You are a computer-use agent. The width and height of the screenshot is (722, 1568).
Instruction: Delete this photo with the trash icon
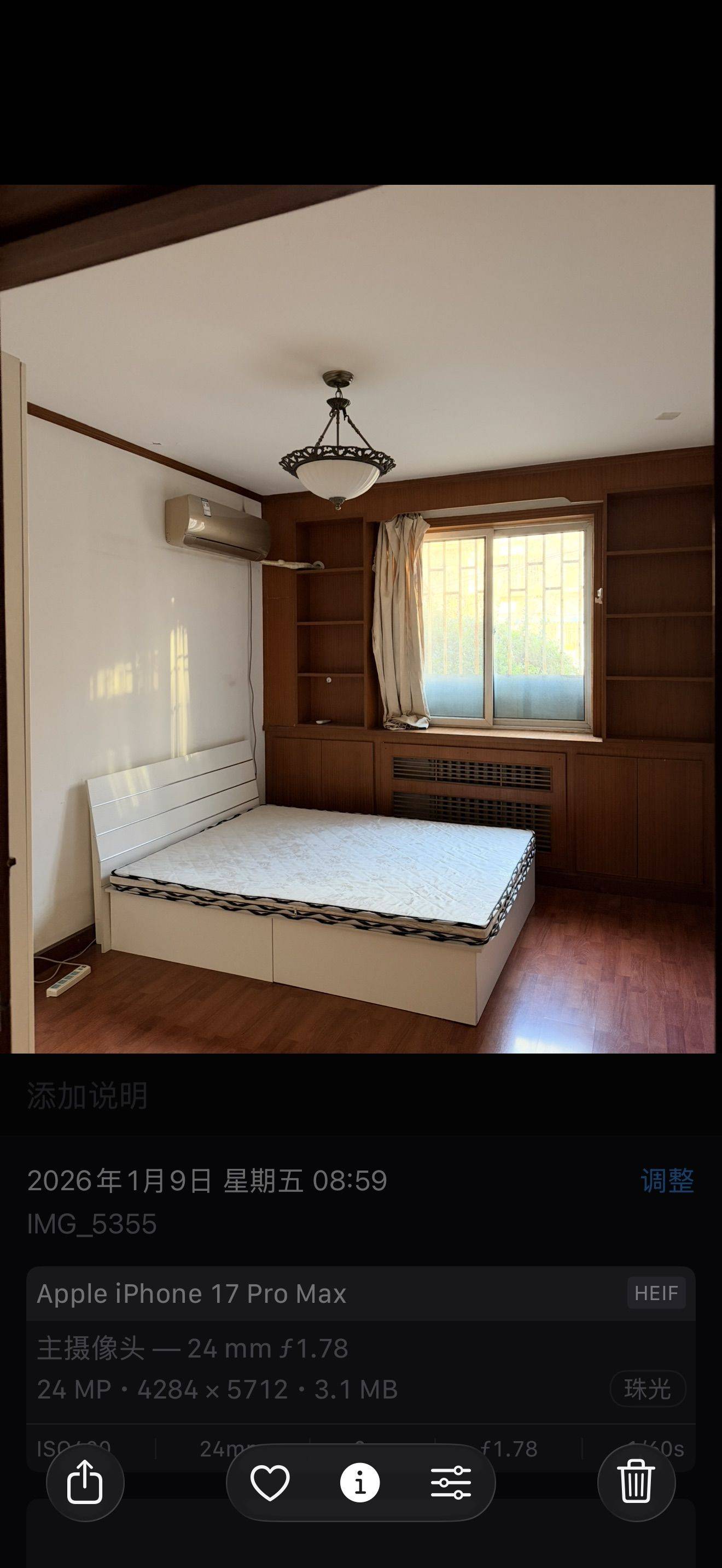[636, 1482]
